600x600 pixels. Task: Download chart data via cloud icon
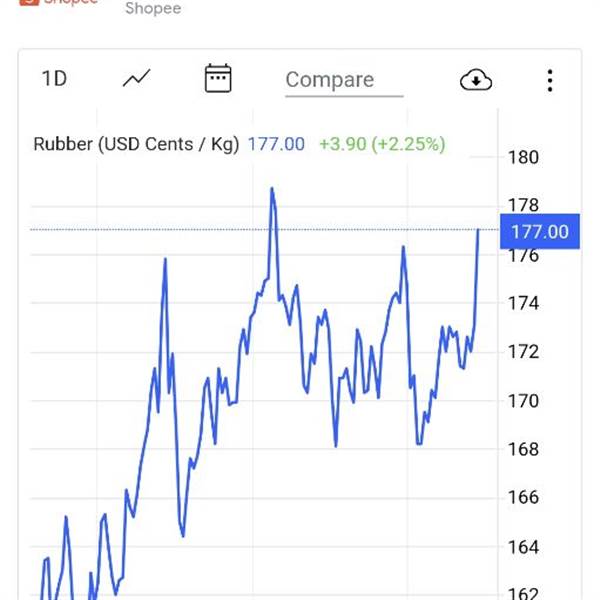[x=476, y=80]
